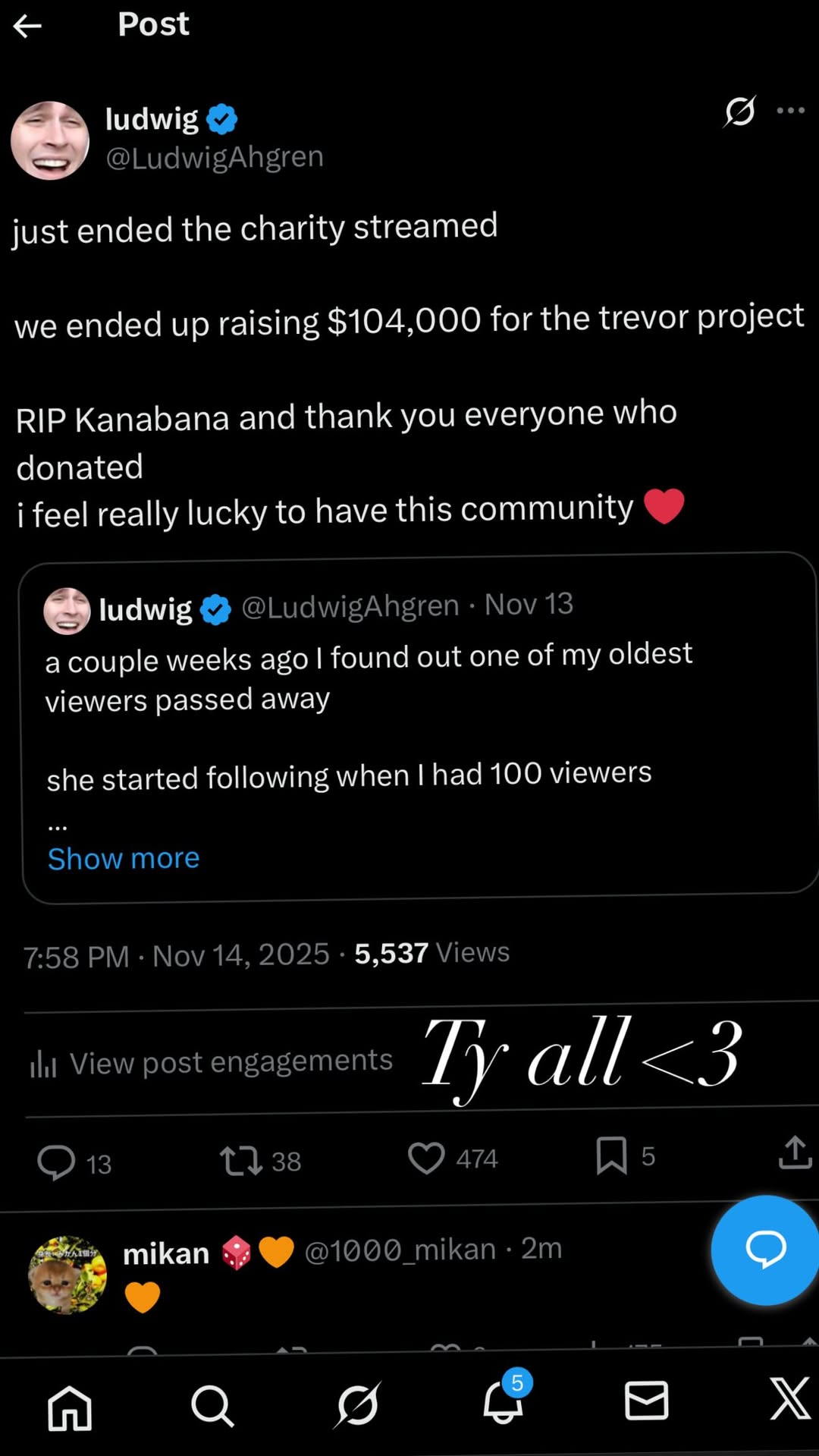The height and width of the screenshot is (1456, 819).
Task: Tap the reply icon showing 13 comments
Action: (x=57, y=1162)
